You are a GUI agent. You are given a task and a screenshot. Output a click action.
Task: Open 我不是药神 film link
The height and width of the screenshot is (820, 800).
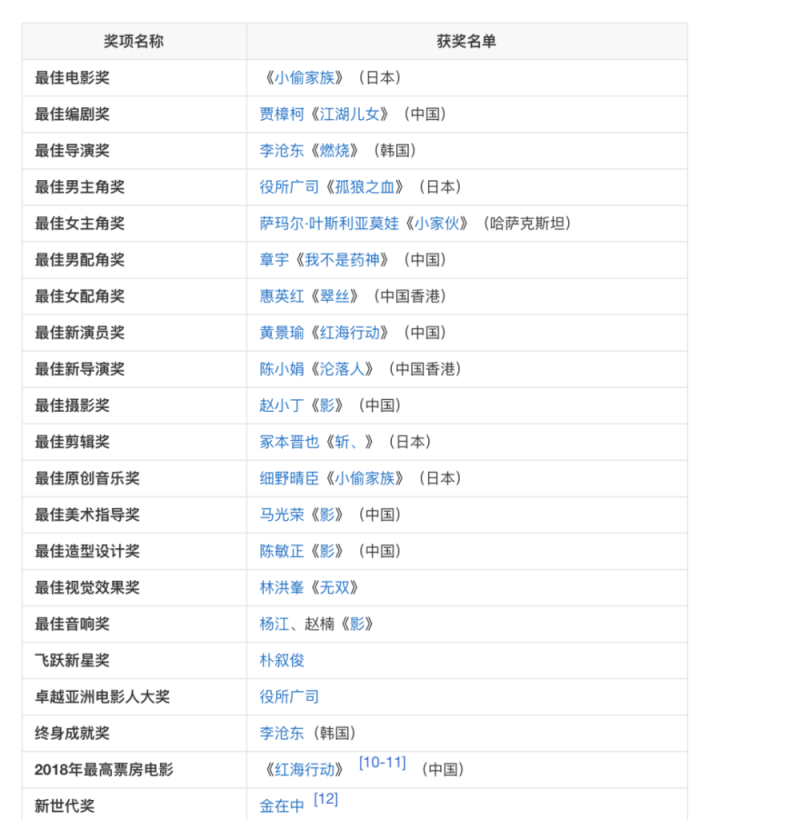pos(342,260)
